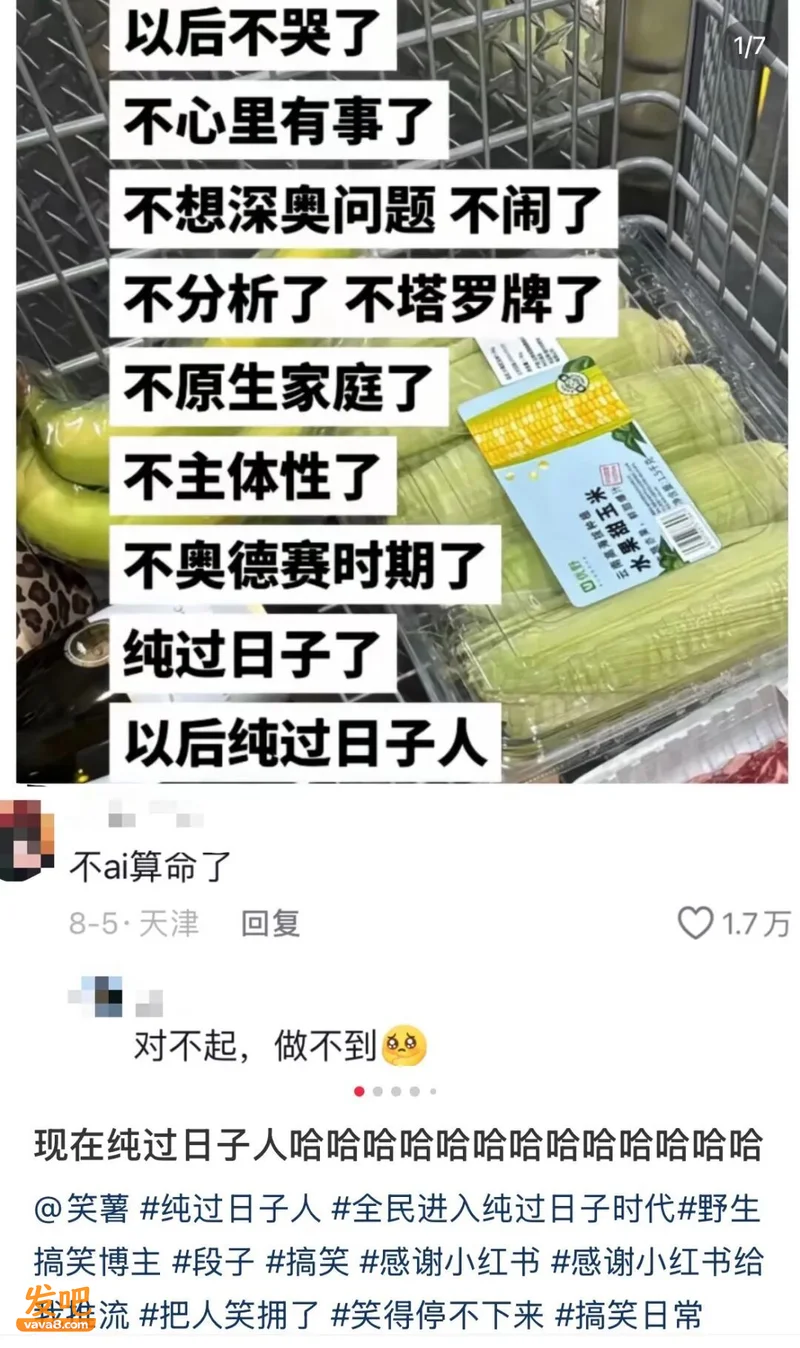View the post's corn photo full screen
The width and height of the screenshot is (800, 1348).
point(400,391)
